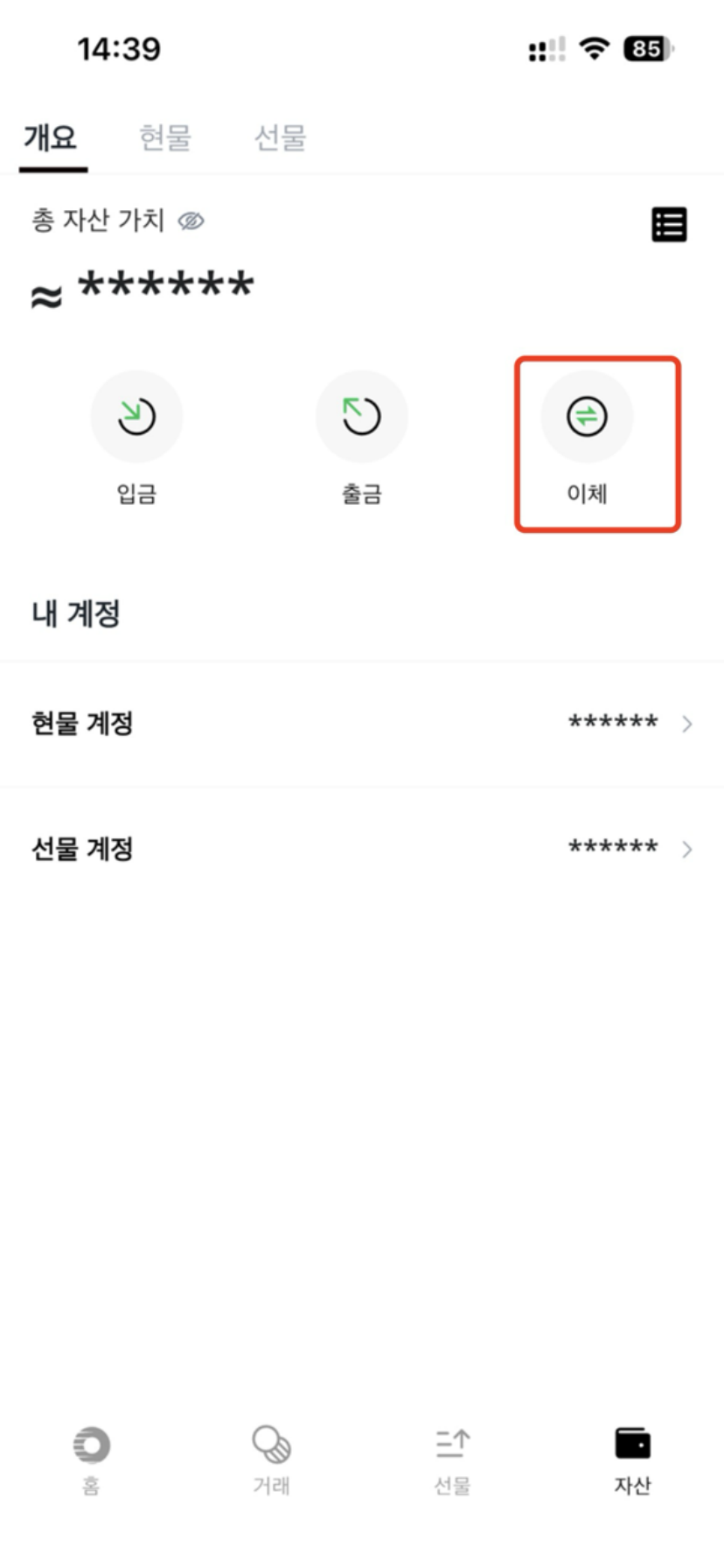The height and width of the screenshot is (1568, 724).
Task: Switch to the 거래 bottom tab
Action: 271,1459
